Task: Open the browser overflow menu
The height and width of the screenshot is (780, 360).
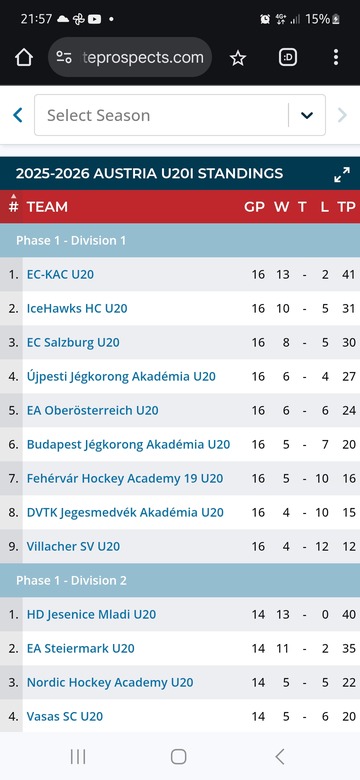Action: (336, 58)
